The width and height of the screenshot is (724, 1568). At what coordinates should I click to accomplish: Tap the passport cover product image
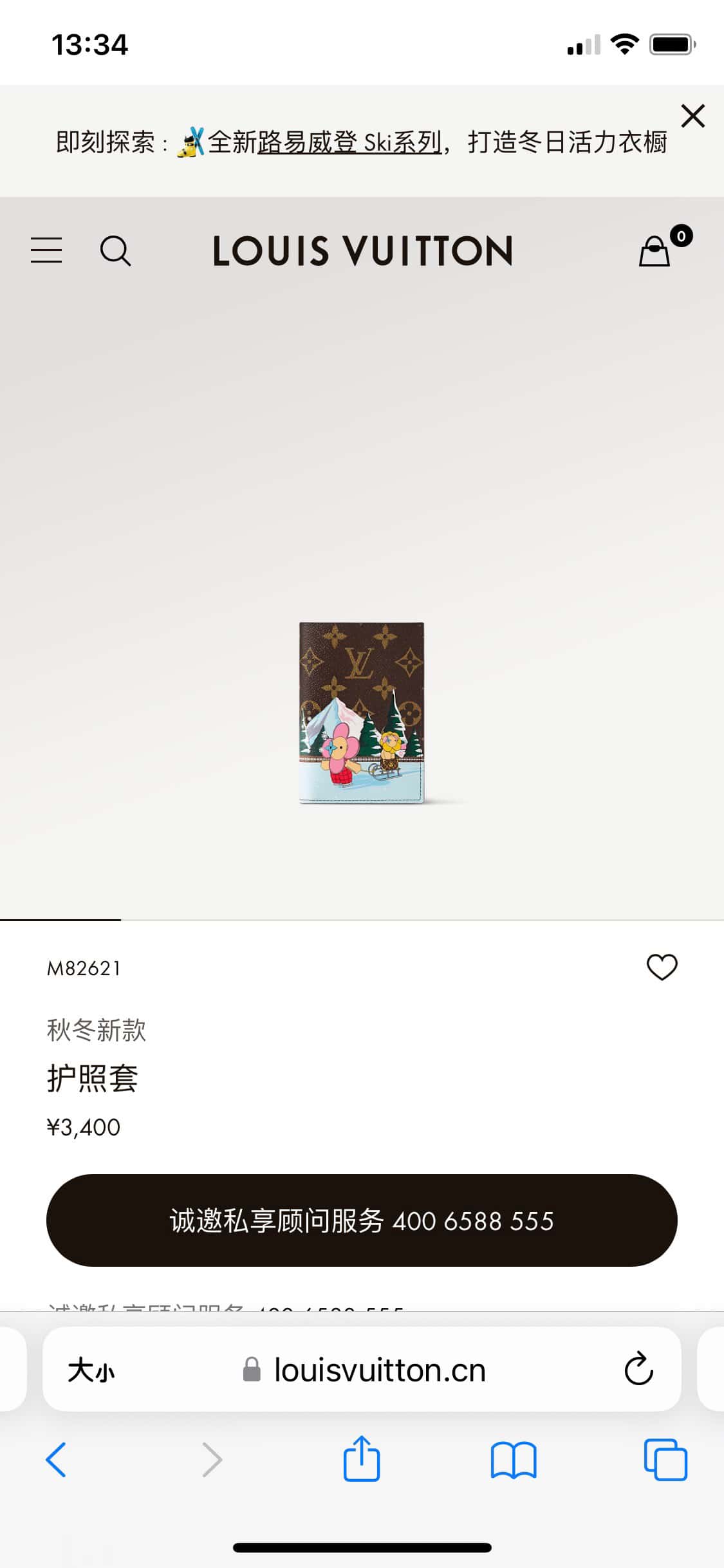pyautogui.click(x=362, y=713)
